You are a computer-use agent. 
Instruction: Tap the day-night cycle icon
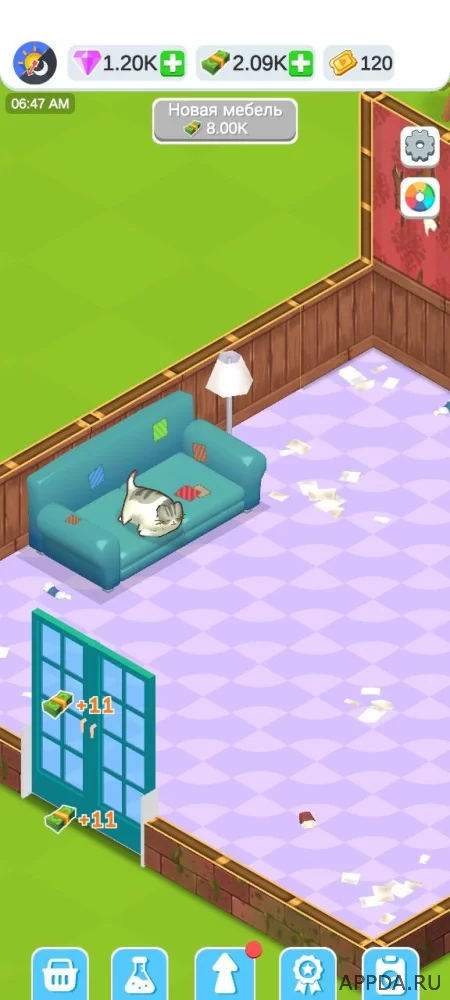coord(35,63)
